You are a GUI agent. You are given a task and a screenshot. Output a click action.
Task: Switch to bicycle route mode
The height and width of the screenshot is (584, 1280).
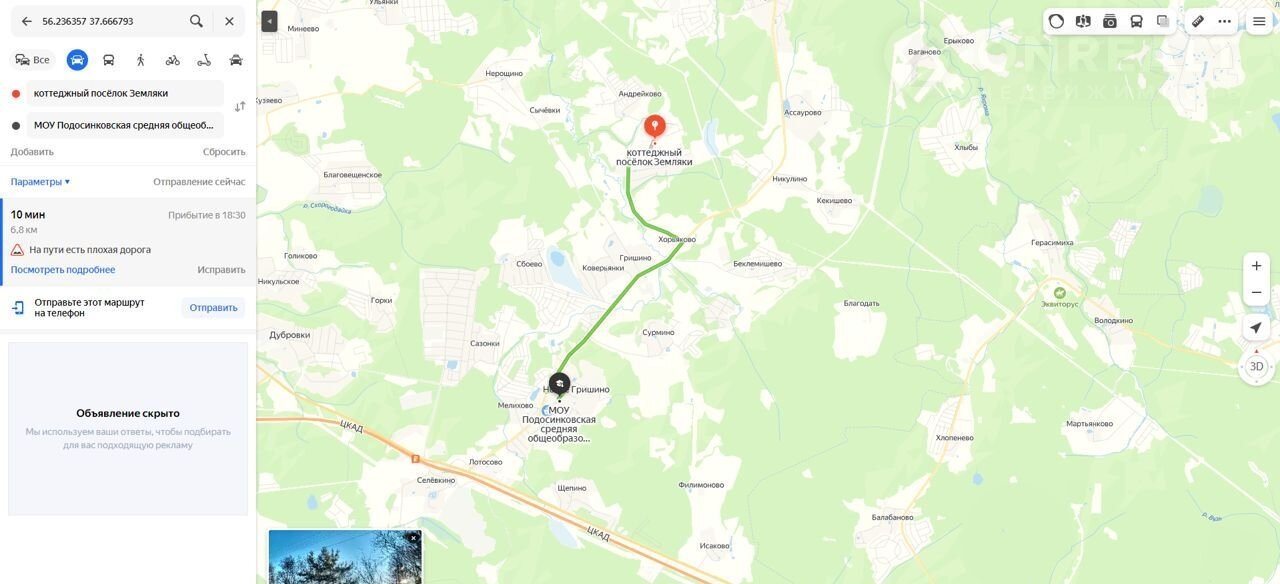173,60
